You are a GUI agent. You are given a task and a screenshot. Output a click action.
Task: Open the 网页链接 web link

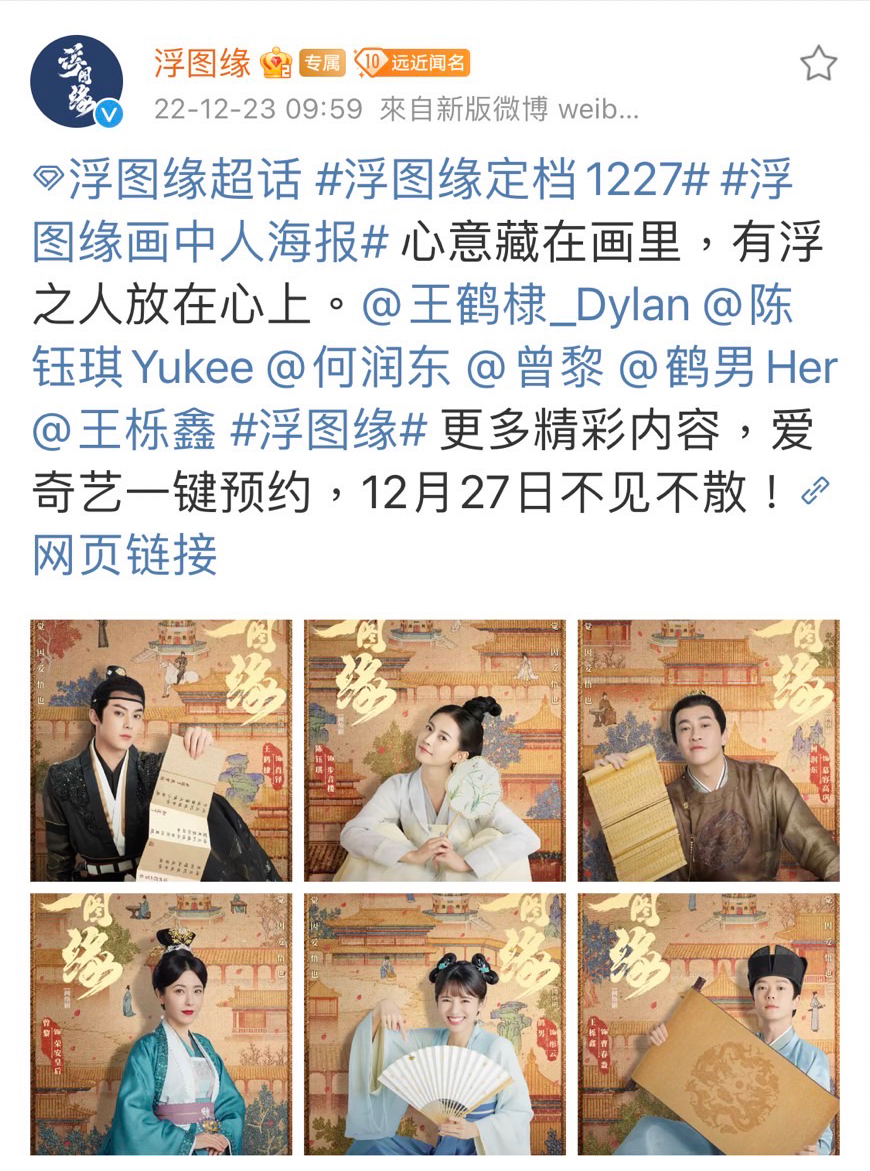[125, 555]
